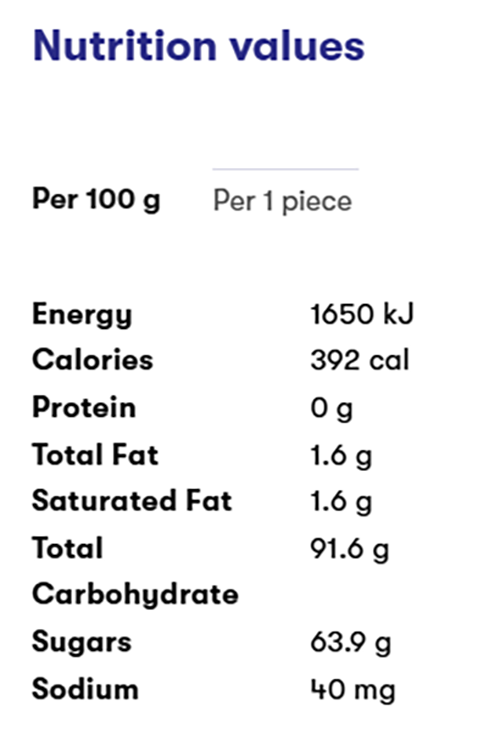500x745 pixels.
Task: Switch to the Per 1 piece tab
Action: 282,201
